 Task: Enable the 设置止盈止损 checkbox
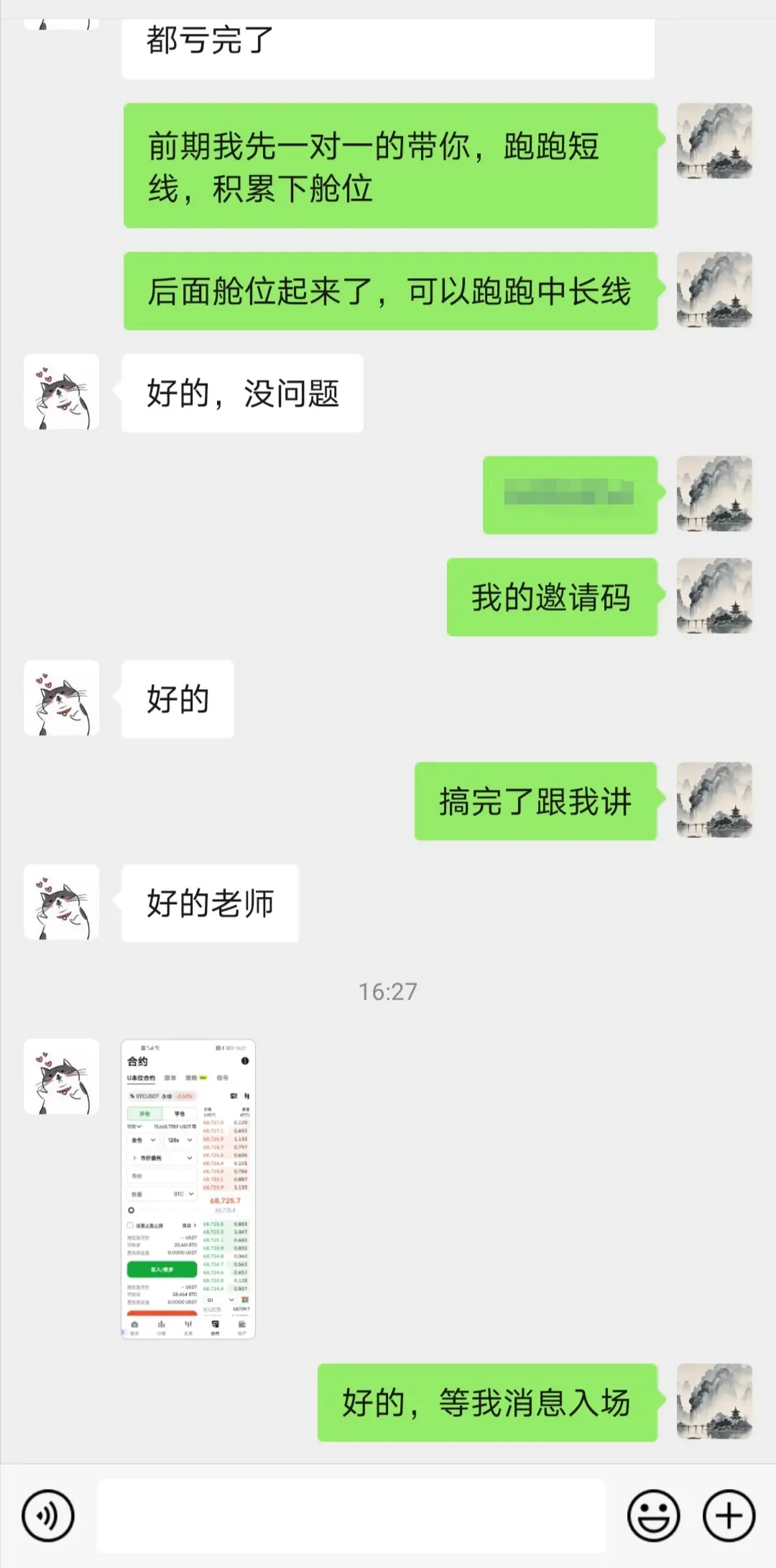tap(131, 1225)
